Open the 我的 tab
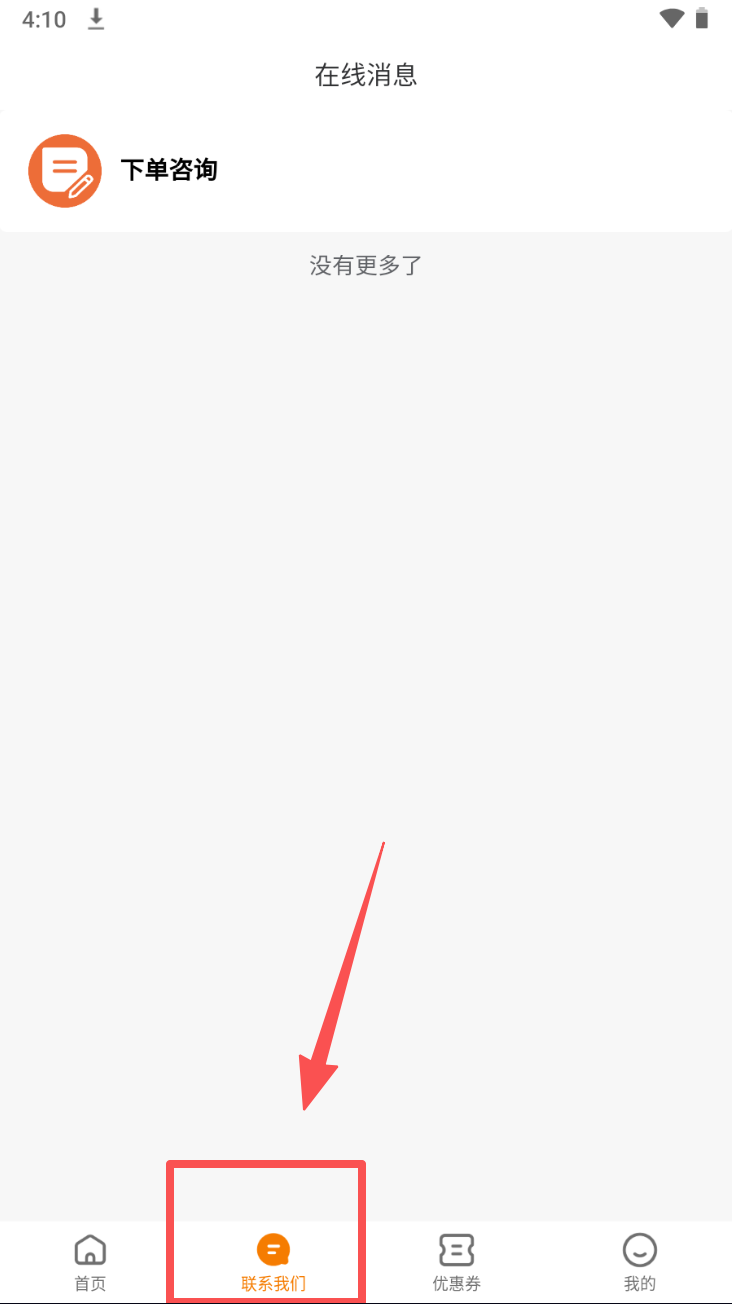The height and width of the screenshot is (1304, 732). pos(639,1261)
